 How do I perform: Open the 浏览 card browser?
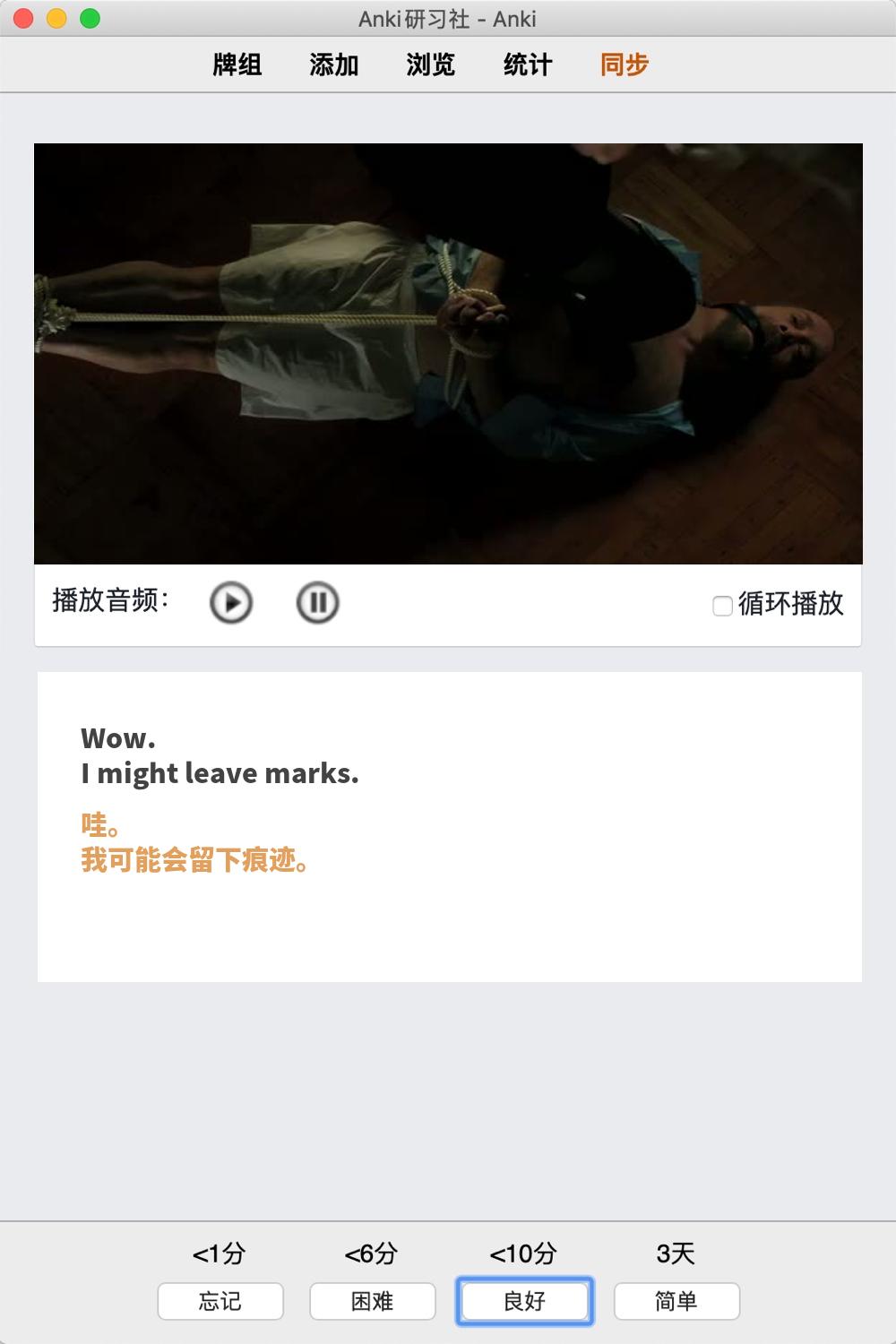click(x=431, y=65)
